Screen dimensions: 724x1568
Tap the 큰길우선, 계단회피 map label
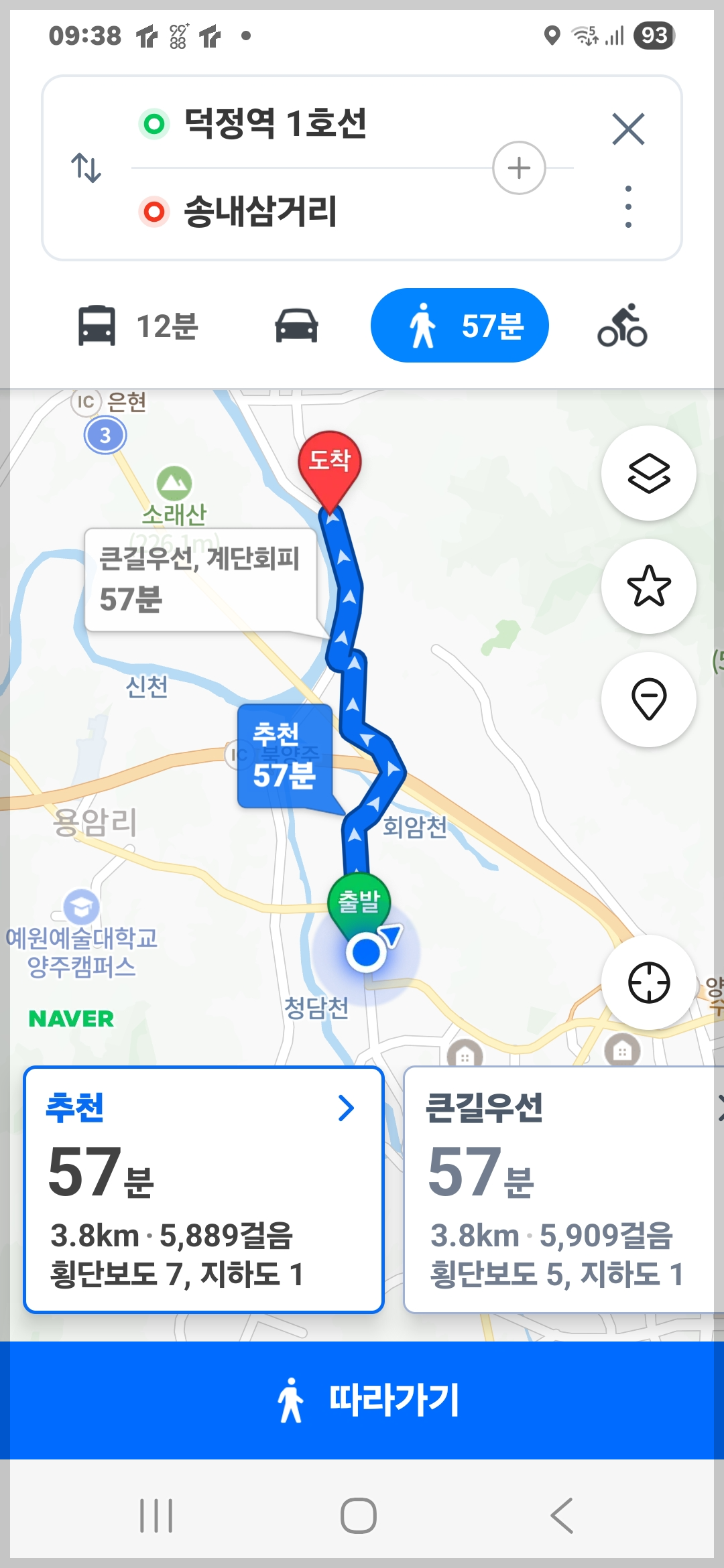pos(200,579)
